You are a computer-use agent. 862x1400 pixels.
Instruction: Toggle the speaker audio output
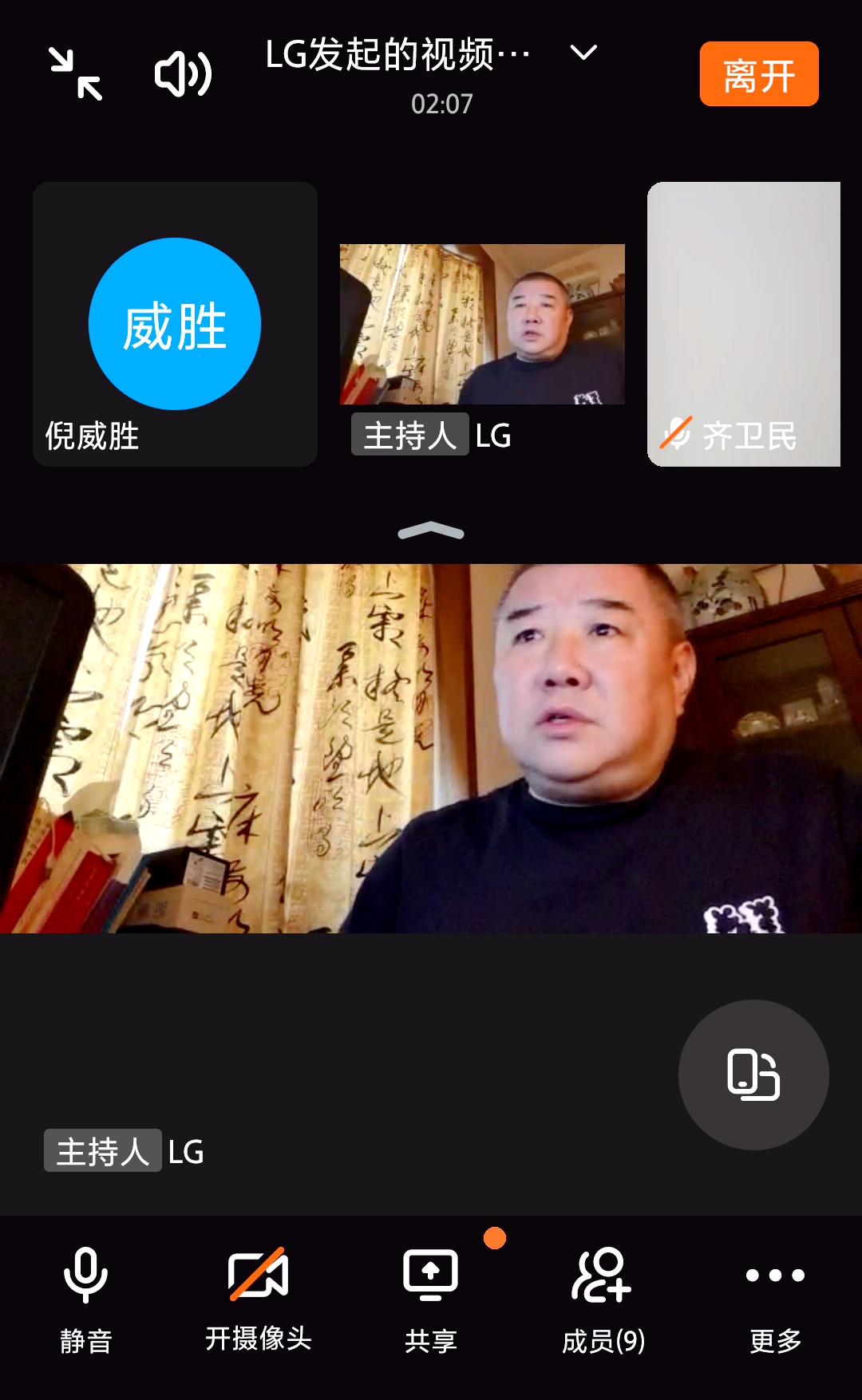183,74
